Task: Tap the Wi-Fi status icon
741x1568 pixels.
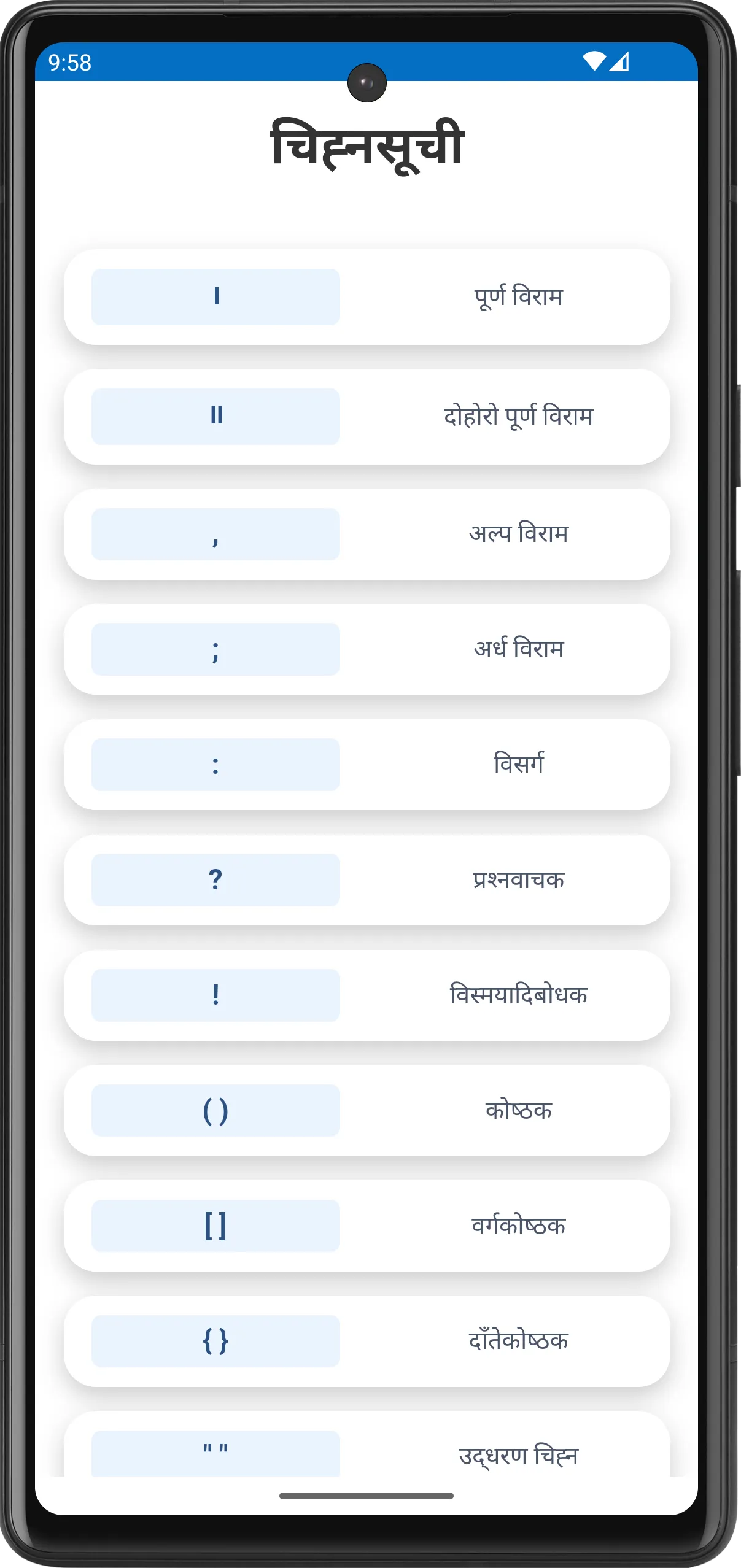Action: (x=592, y=61)
